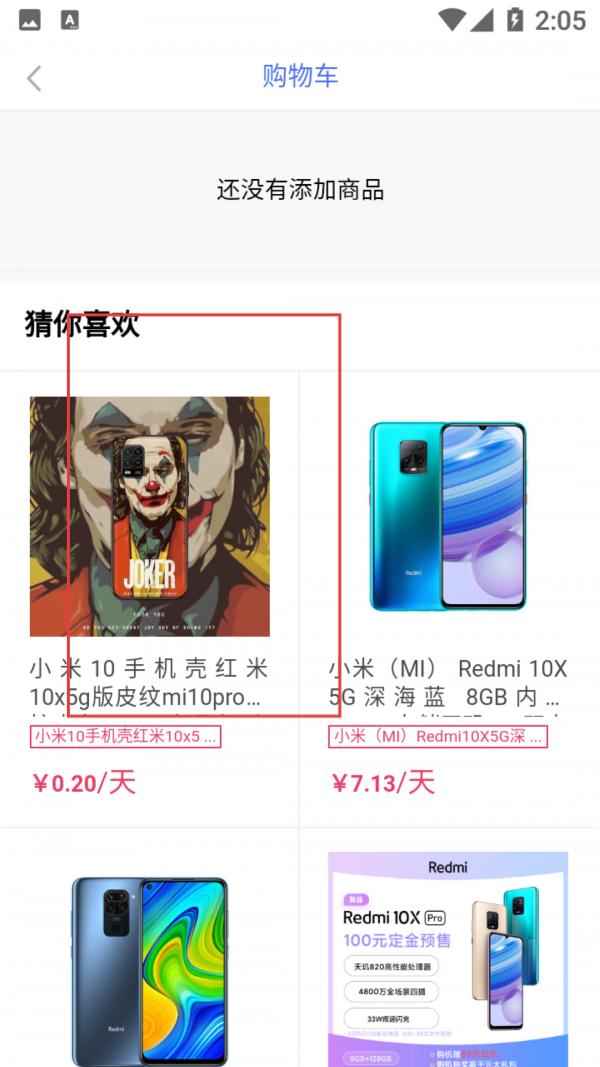The width and height of the screenshot is (600, 1067).
Task: Open the Redmi 10X 5G deep sea blue card
Action: pyautogui.click(x=450, y=600)
